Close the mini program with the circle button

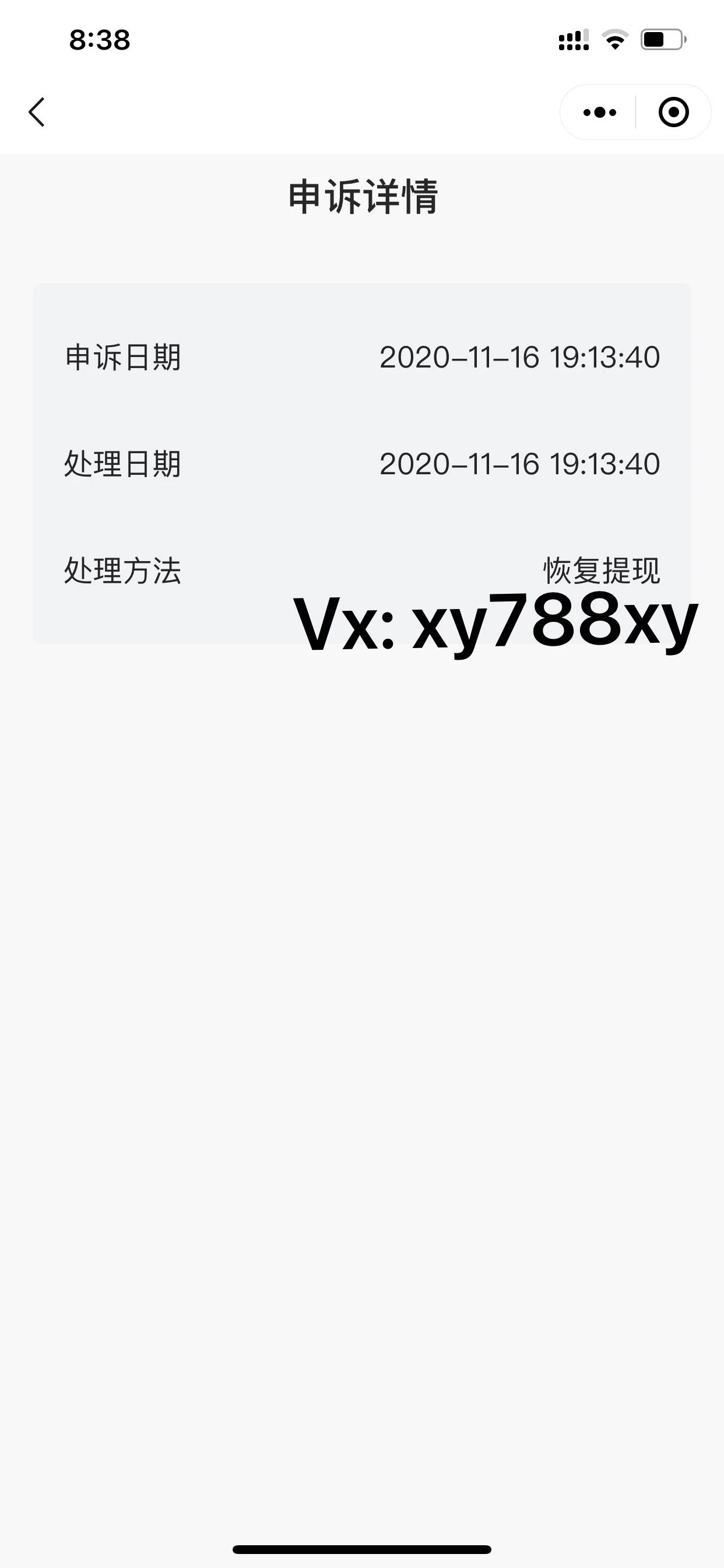[673, 112]
